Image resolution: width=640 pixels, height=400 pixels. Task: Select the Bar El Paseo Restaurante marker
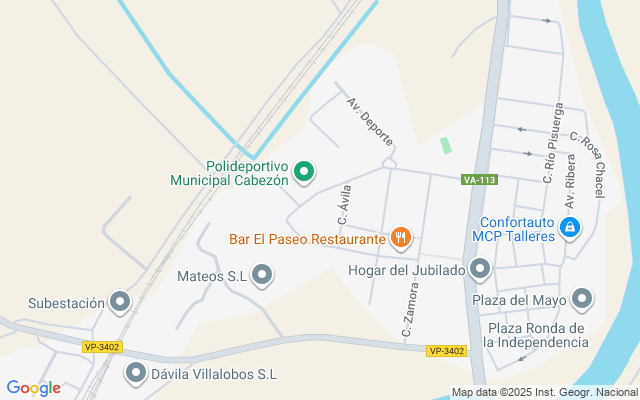click(x=401, y=238)
